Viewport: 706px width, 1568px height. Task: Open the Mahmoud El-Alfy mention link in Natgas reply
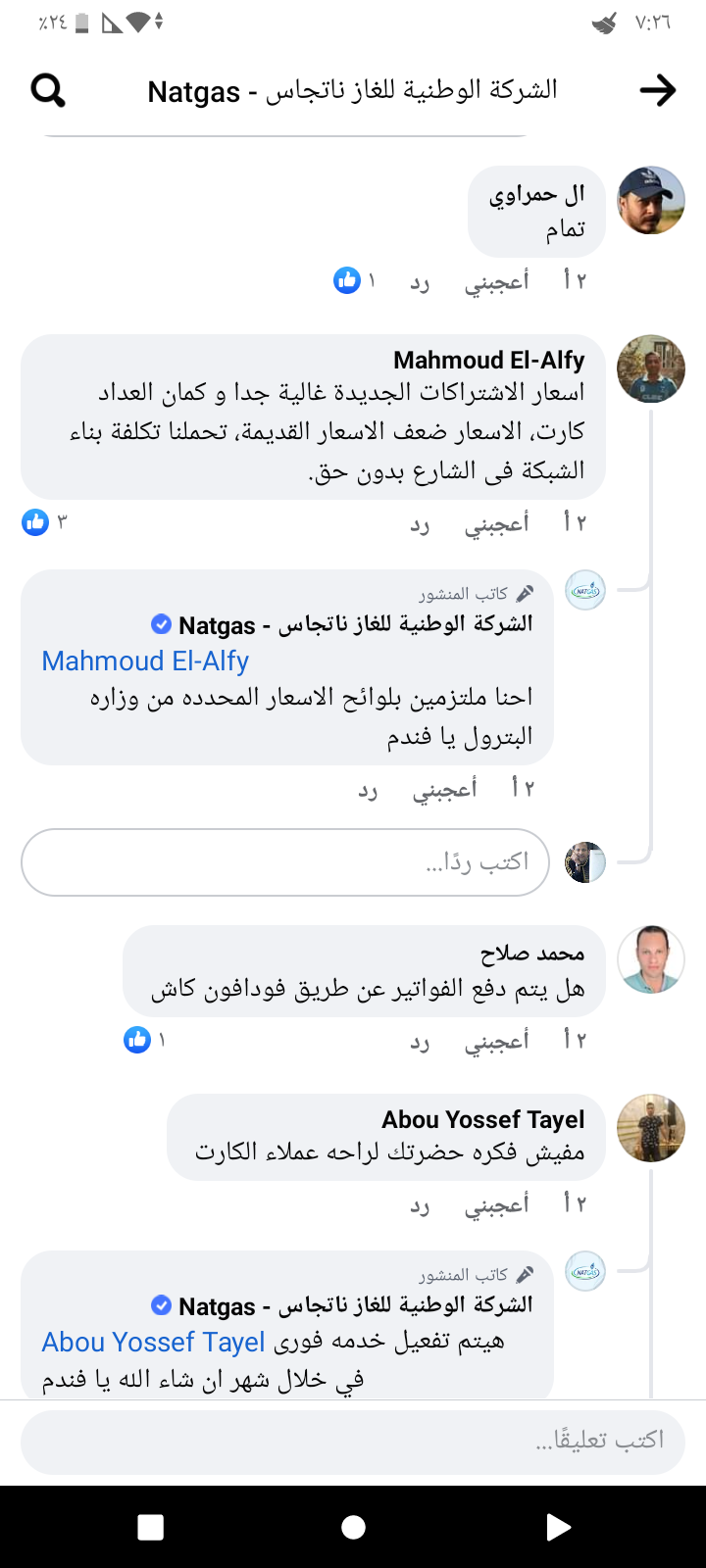(145, 661)
